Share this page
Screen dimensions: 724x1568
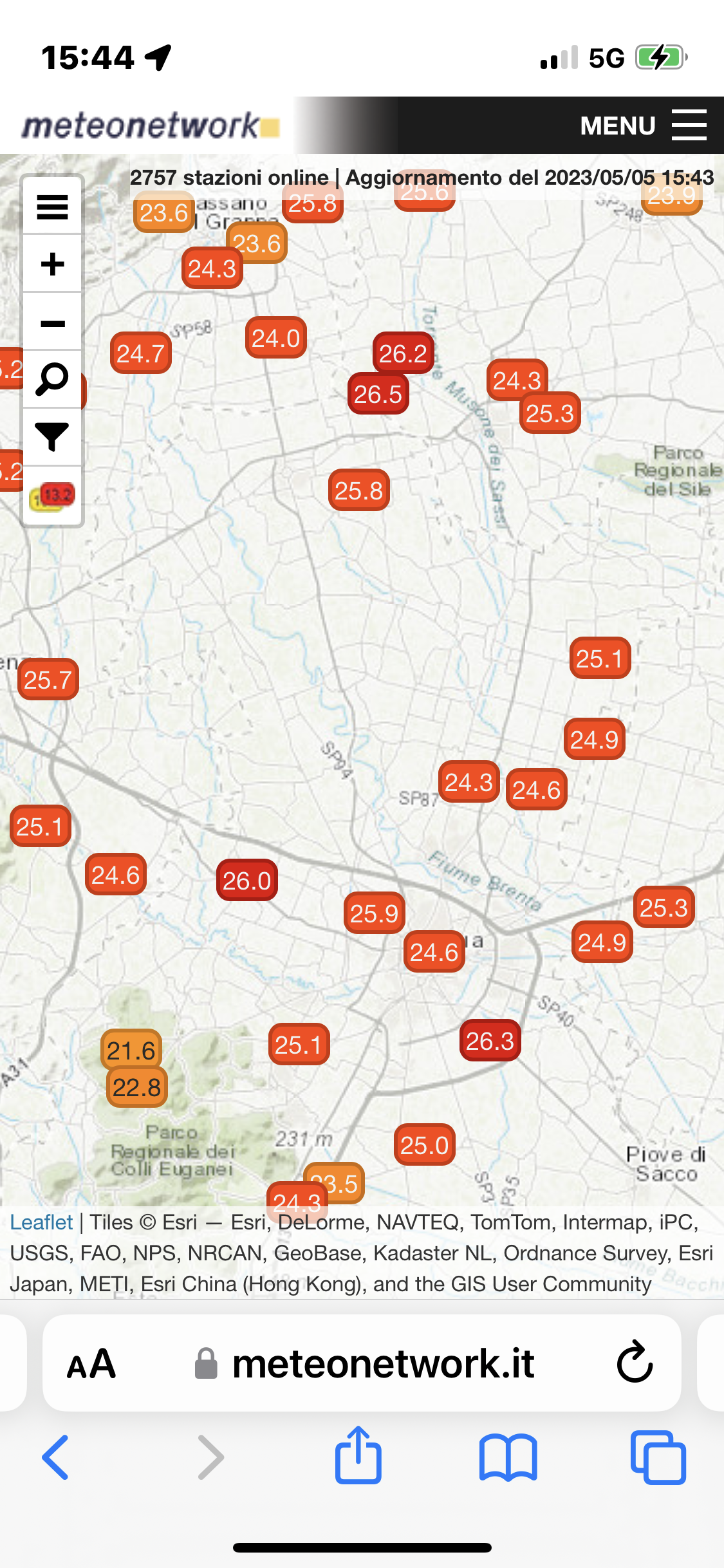[x=358, y=1455]
